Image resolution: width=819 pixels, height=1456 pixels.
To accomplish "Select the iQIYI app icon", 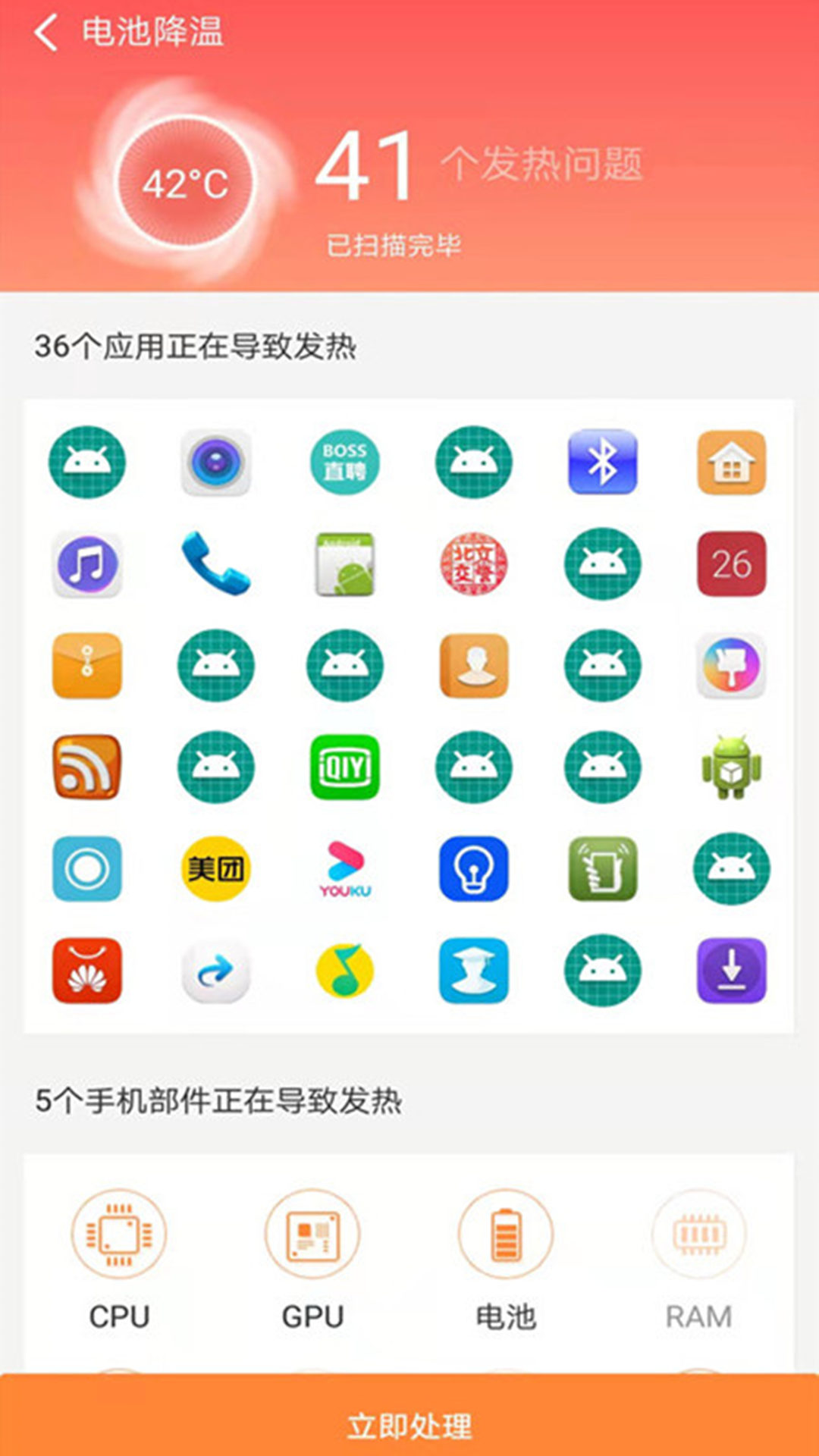I will click(x=345, y=767).
